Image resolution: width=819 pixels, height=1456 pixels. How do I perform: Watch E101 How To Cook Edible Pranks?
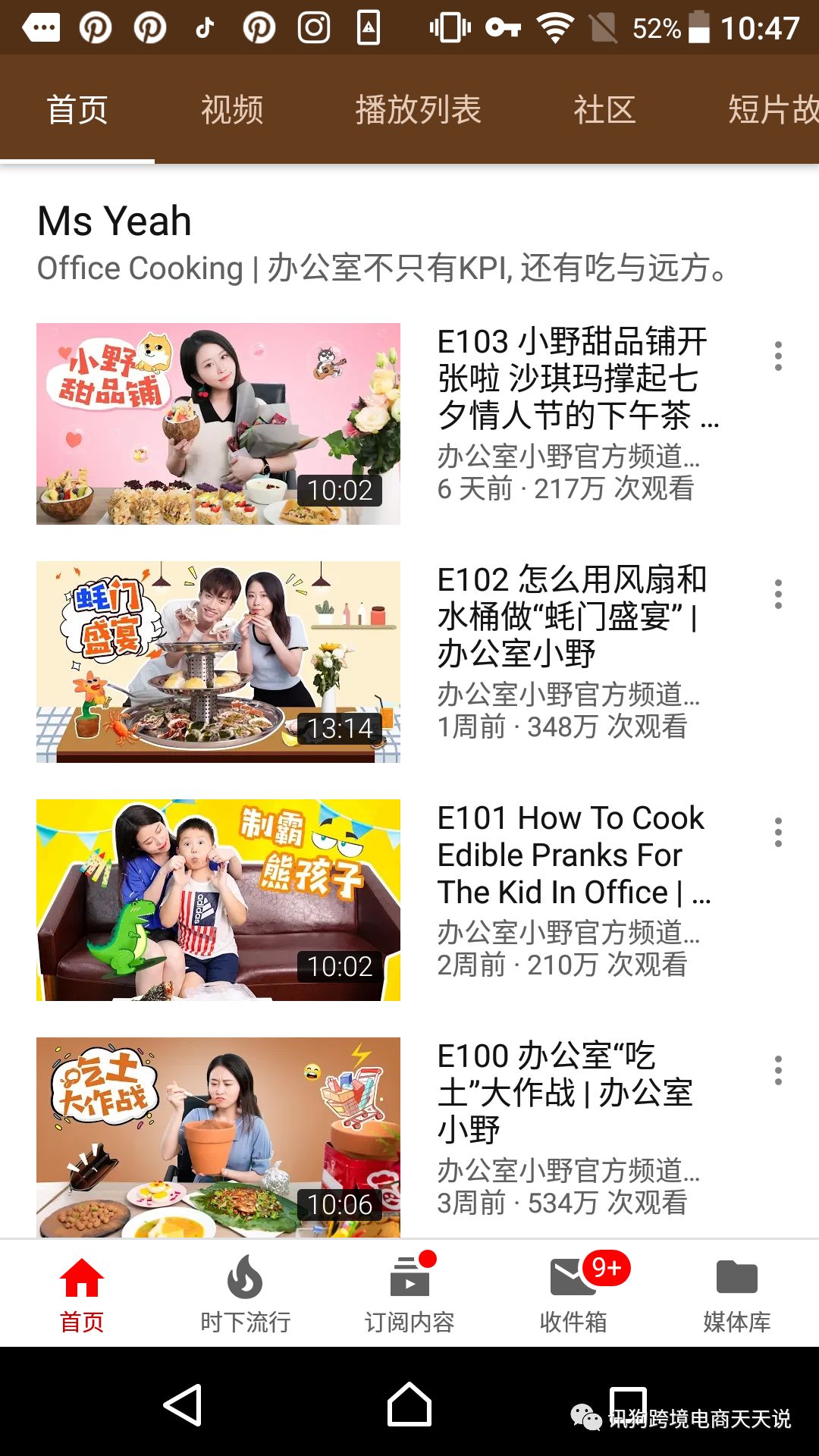point(218,900)
